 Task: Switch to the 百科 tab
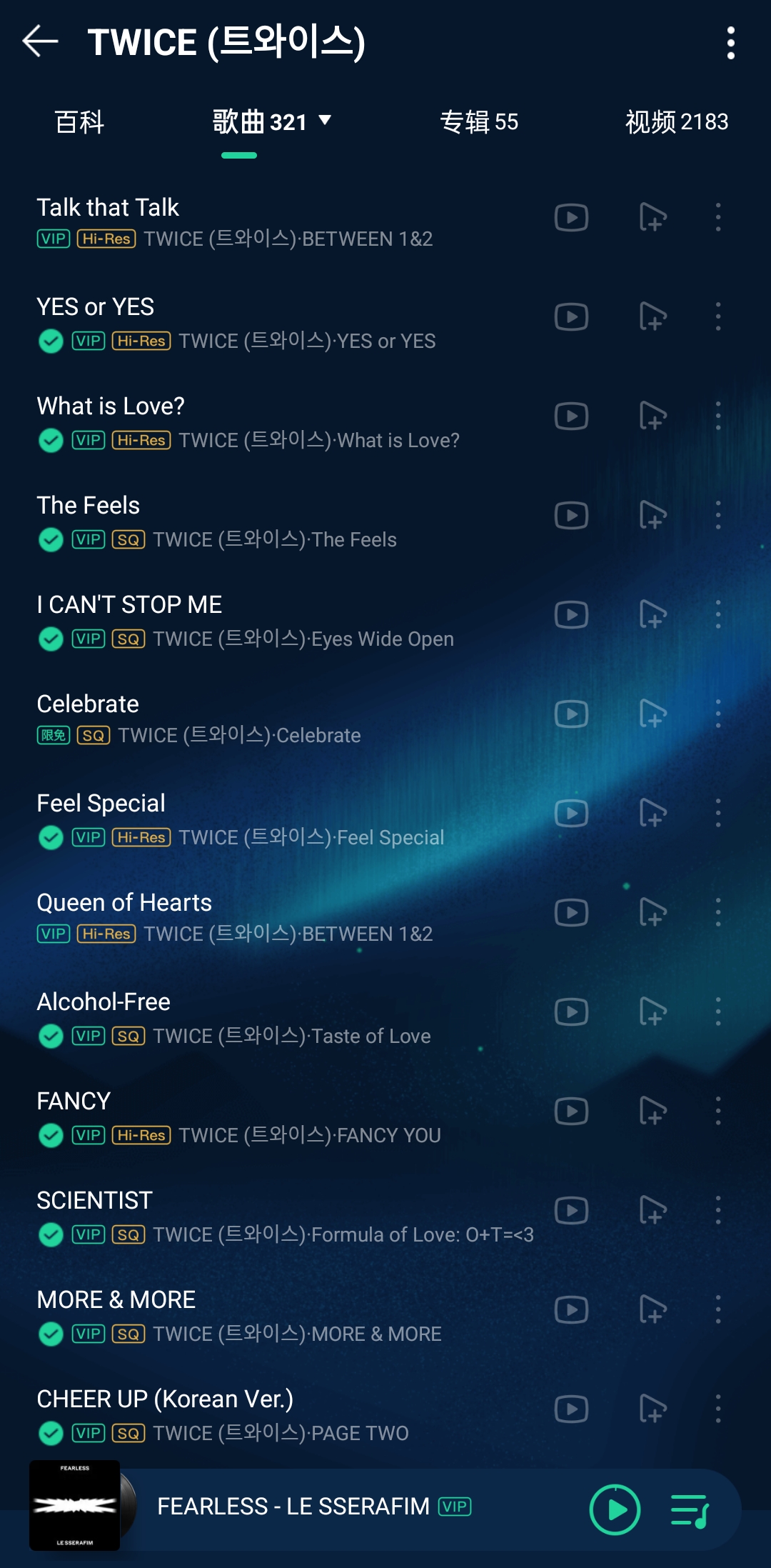[x=79, y=122]
